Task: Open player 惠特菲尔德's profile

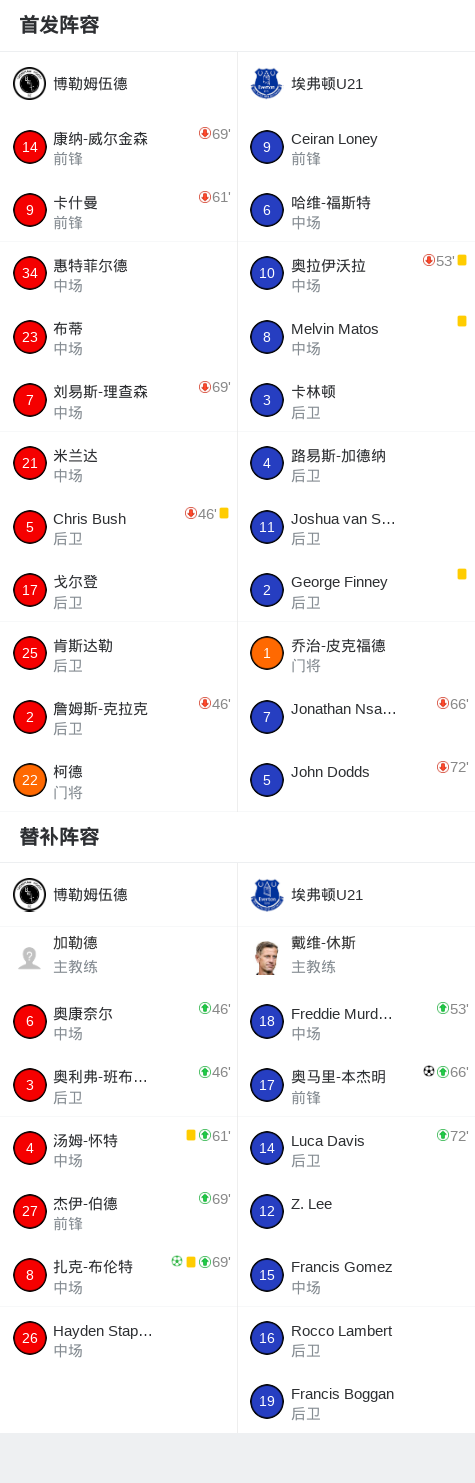Action: (x=118, y=273)
